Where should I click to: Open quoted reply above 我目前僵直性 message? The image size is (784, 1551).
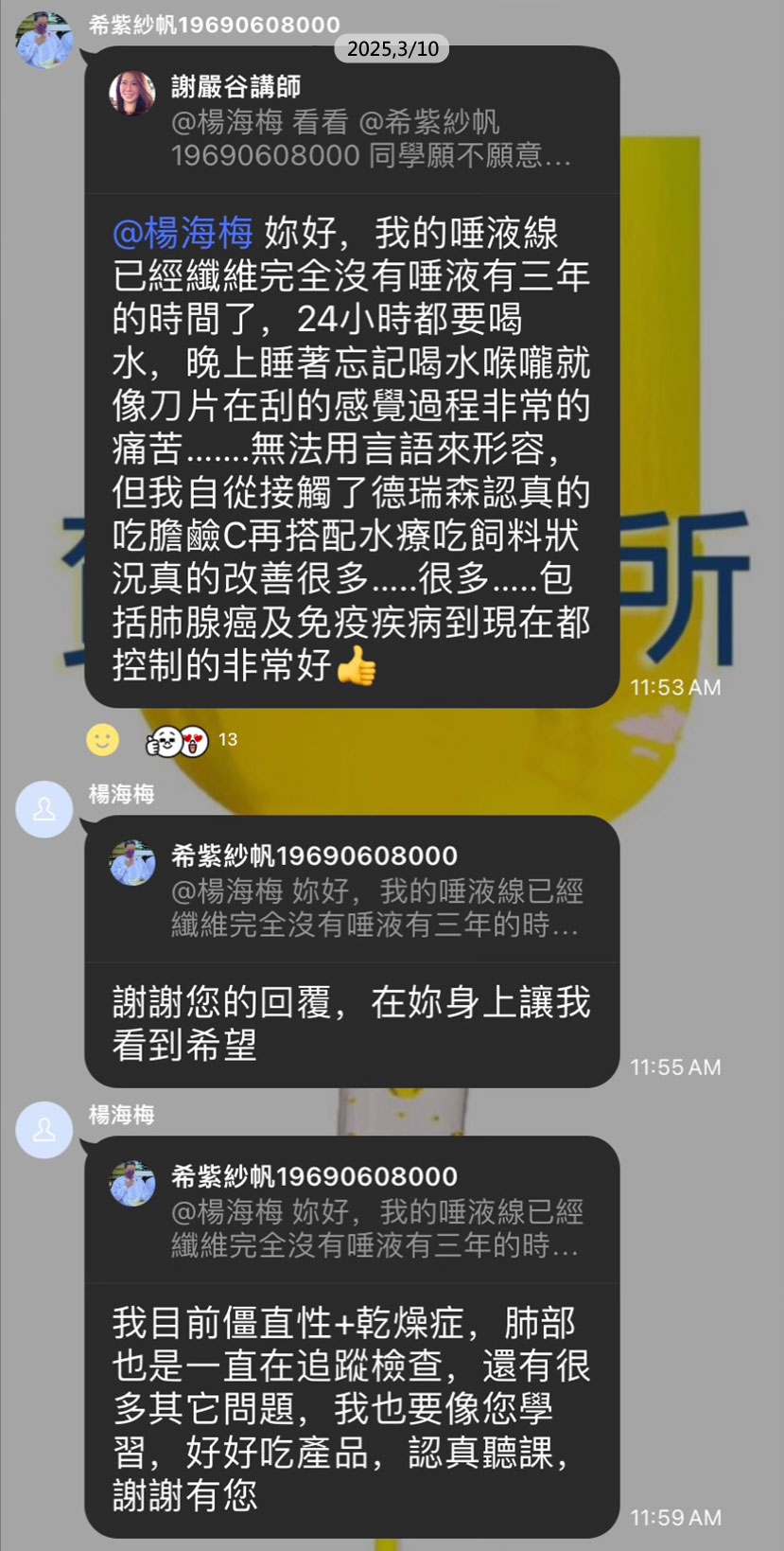click(350, 1211)
